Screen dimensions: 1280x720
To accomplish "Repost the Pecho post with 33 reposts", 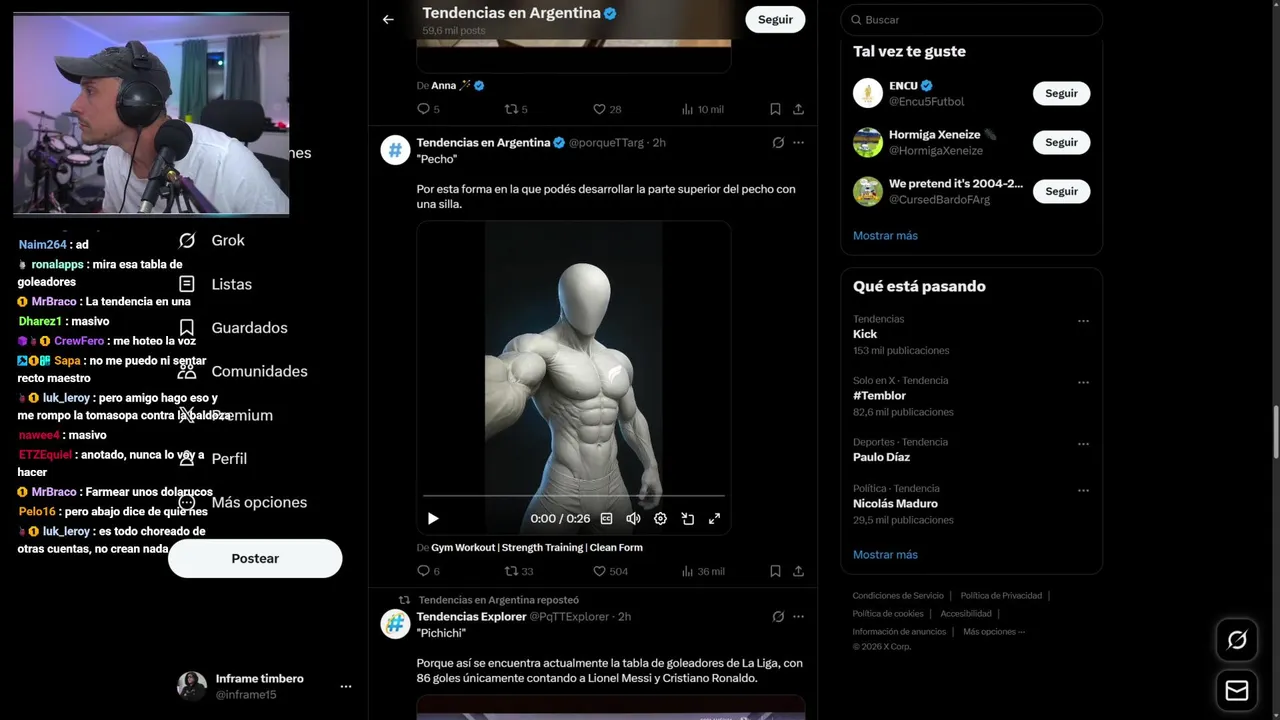I will 511,571.
